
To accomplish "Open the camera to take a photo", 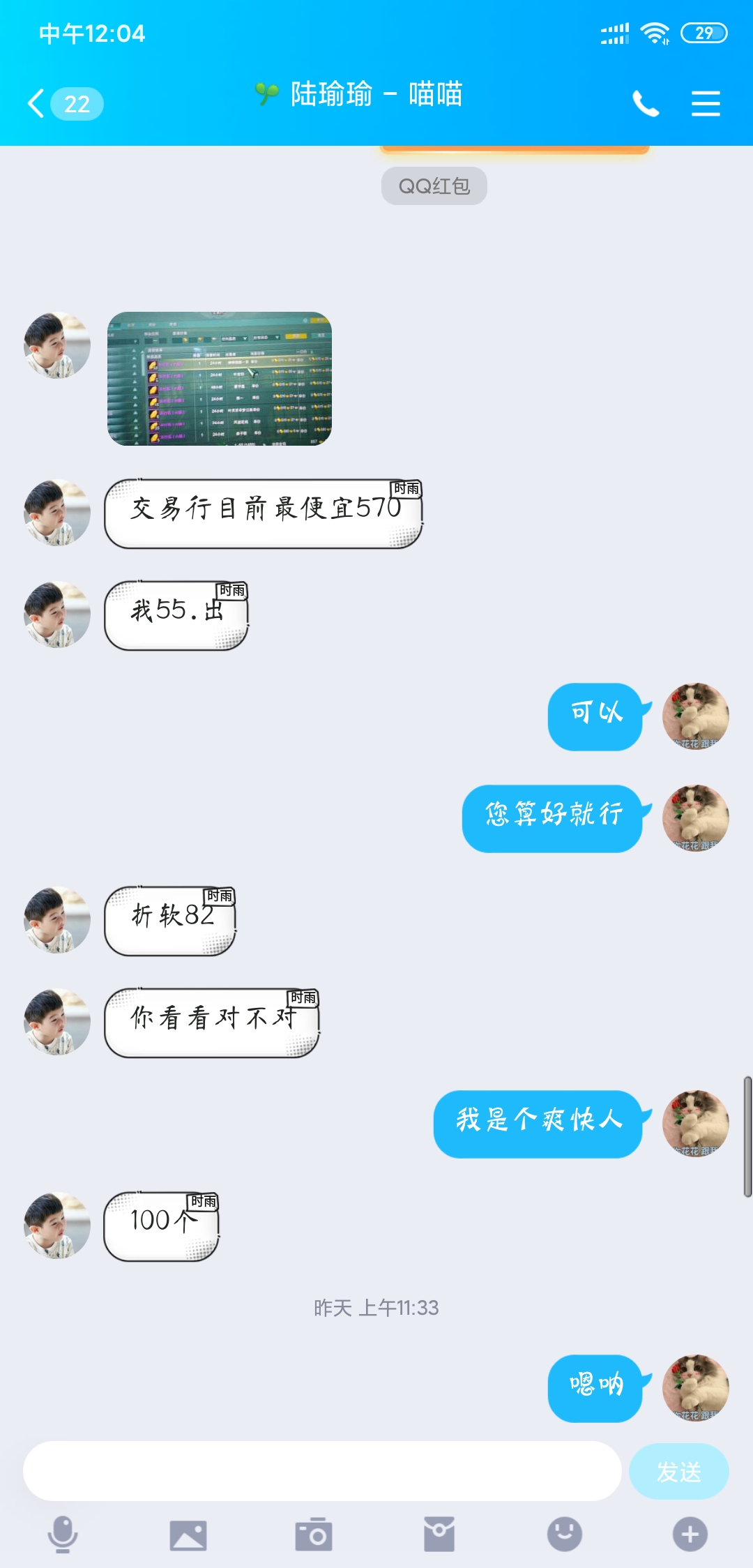I will point(314,1535).
